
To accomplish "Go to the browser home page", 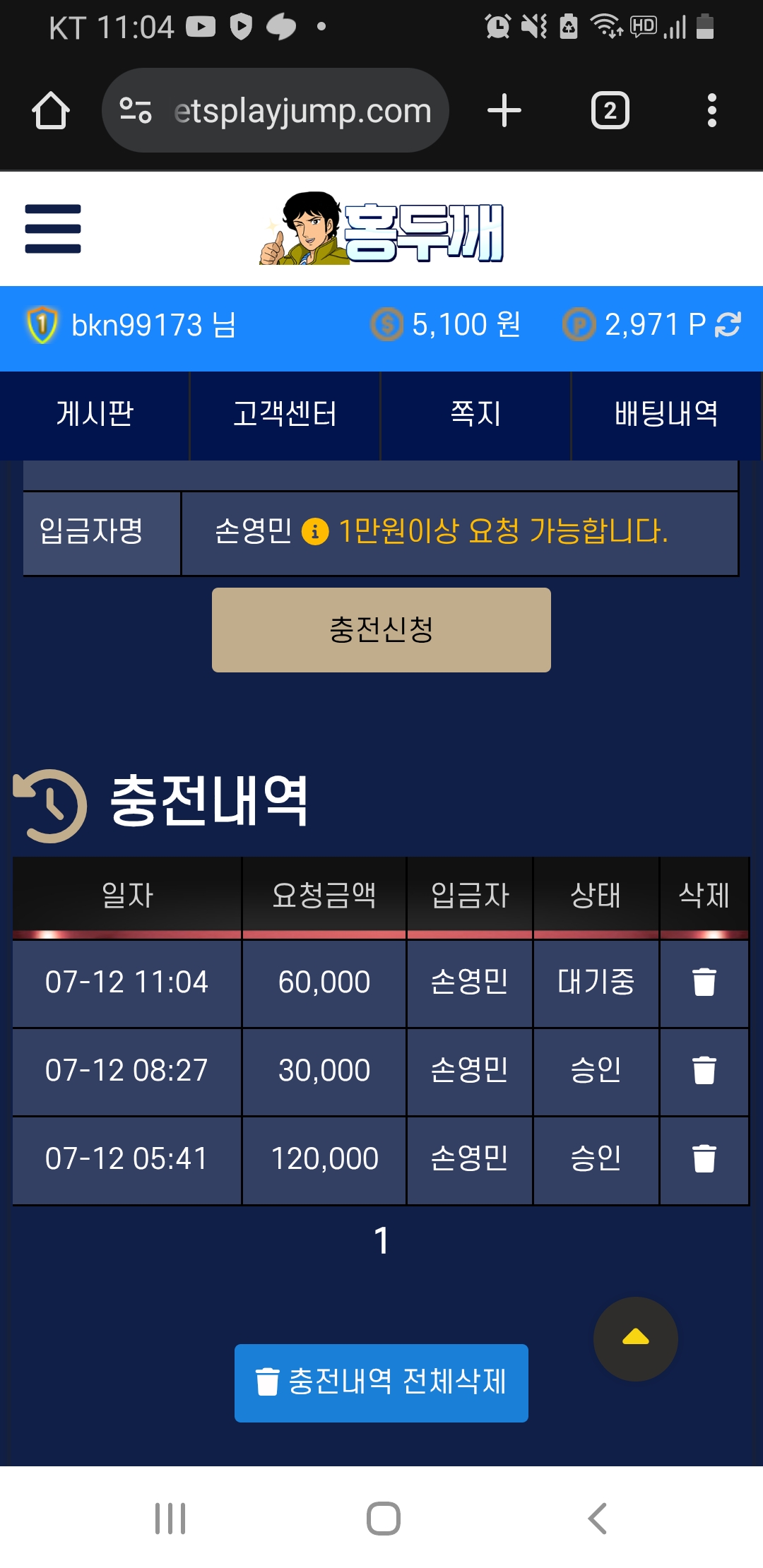I will coord(51,111).
